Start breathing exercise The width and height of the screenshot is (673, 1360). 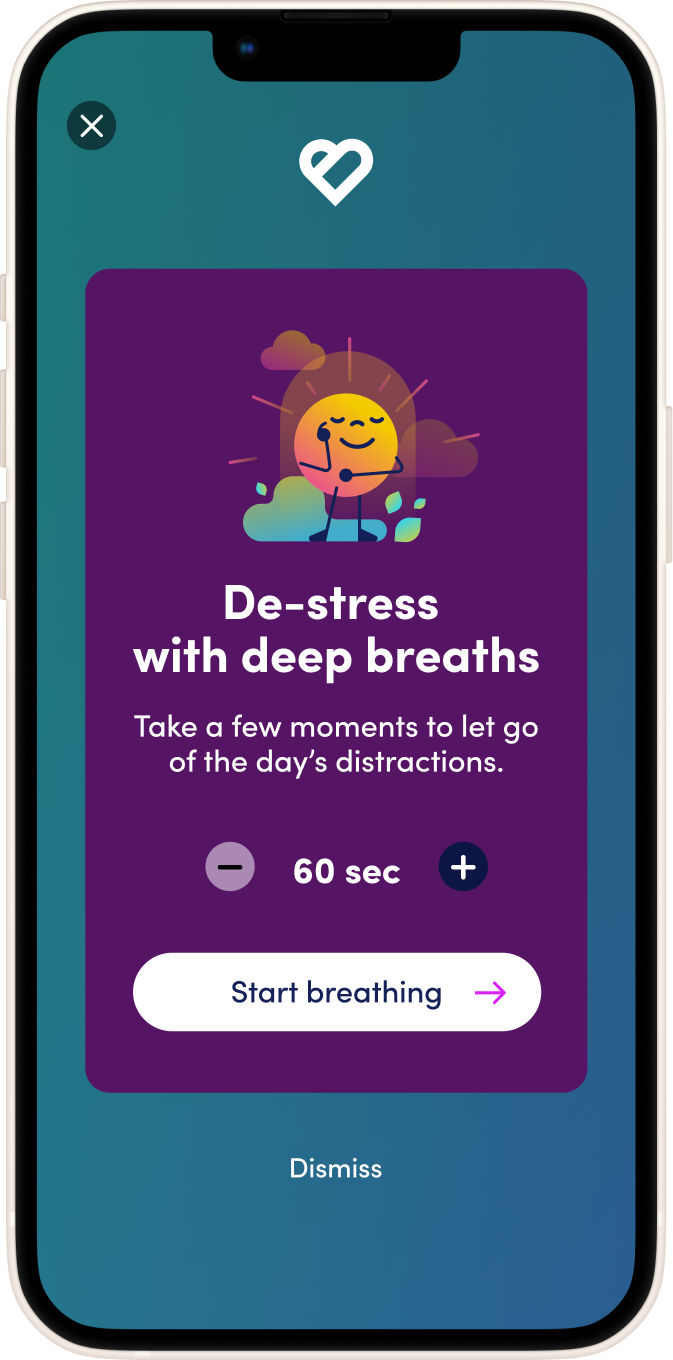[x=337, y=992]
